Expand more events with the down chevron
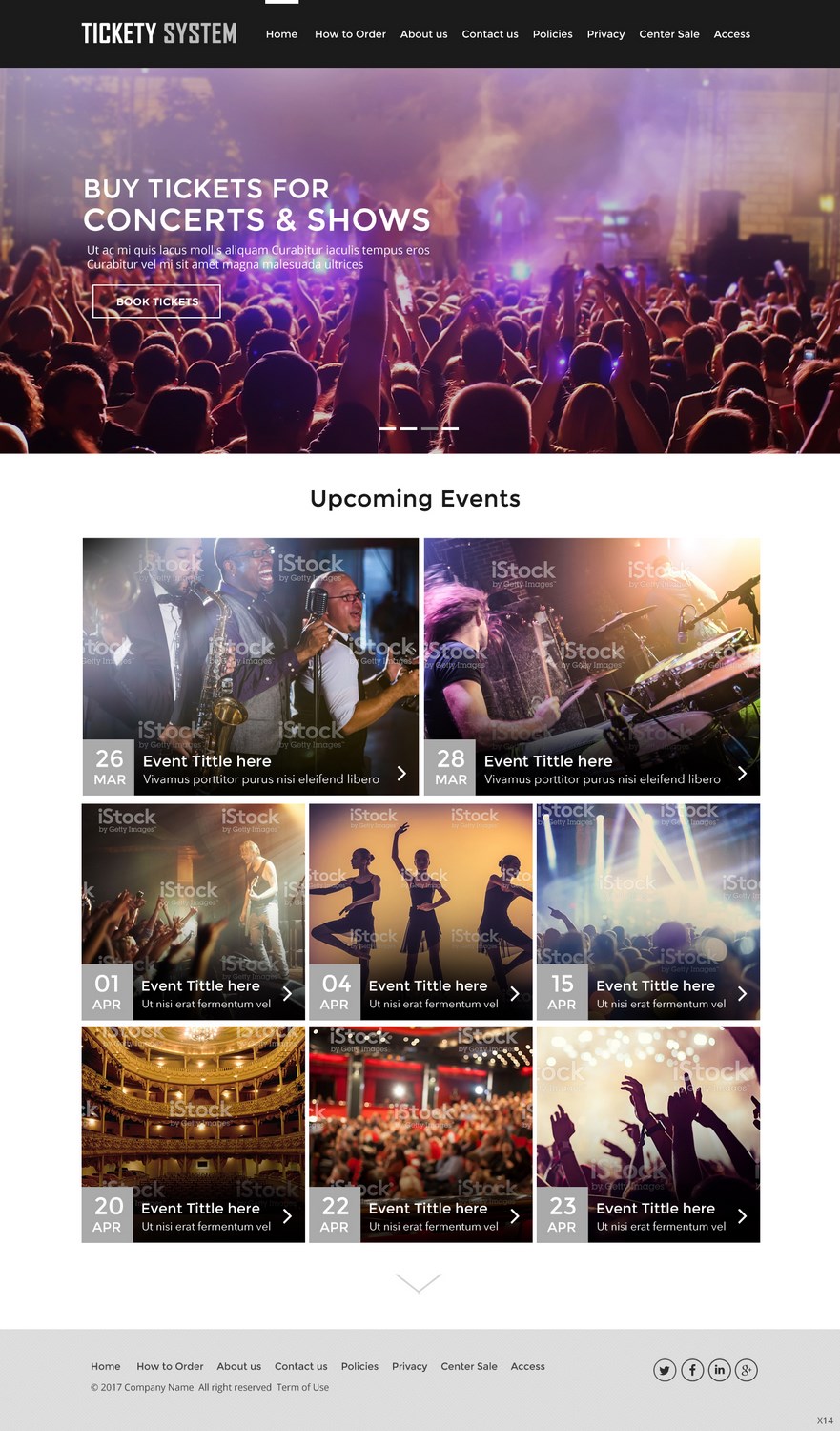 pos(418,1283)
